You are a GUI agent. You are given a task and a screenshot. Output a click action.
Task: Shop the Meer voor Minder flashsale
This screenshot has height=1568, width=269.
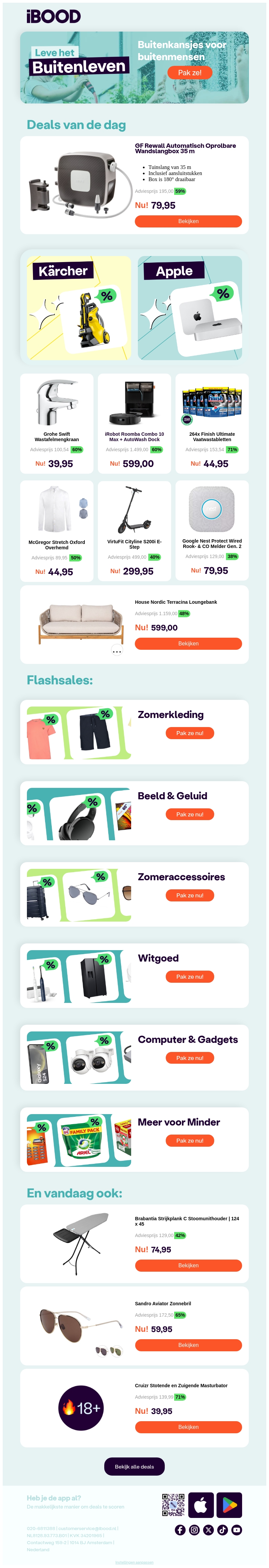click(x=190, y=1140)
